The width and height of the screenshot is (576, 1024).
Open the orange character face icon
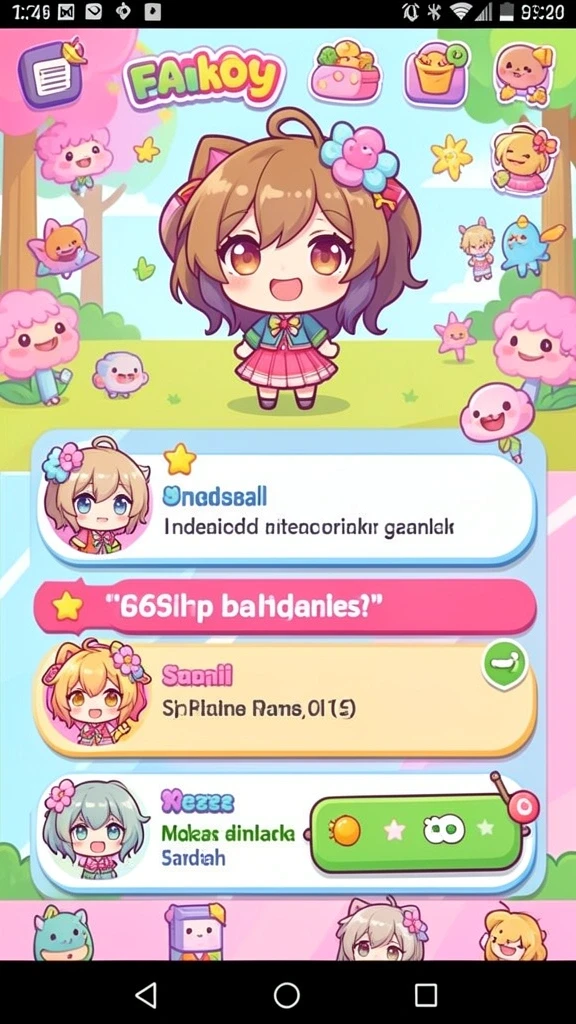(524, 73)
